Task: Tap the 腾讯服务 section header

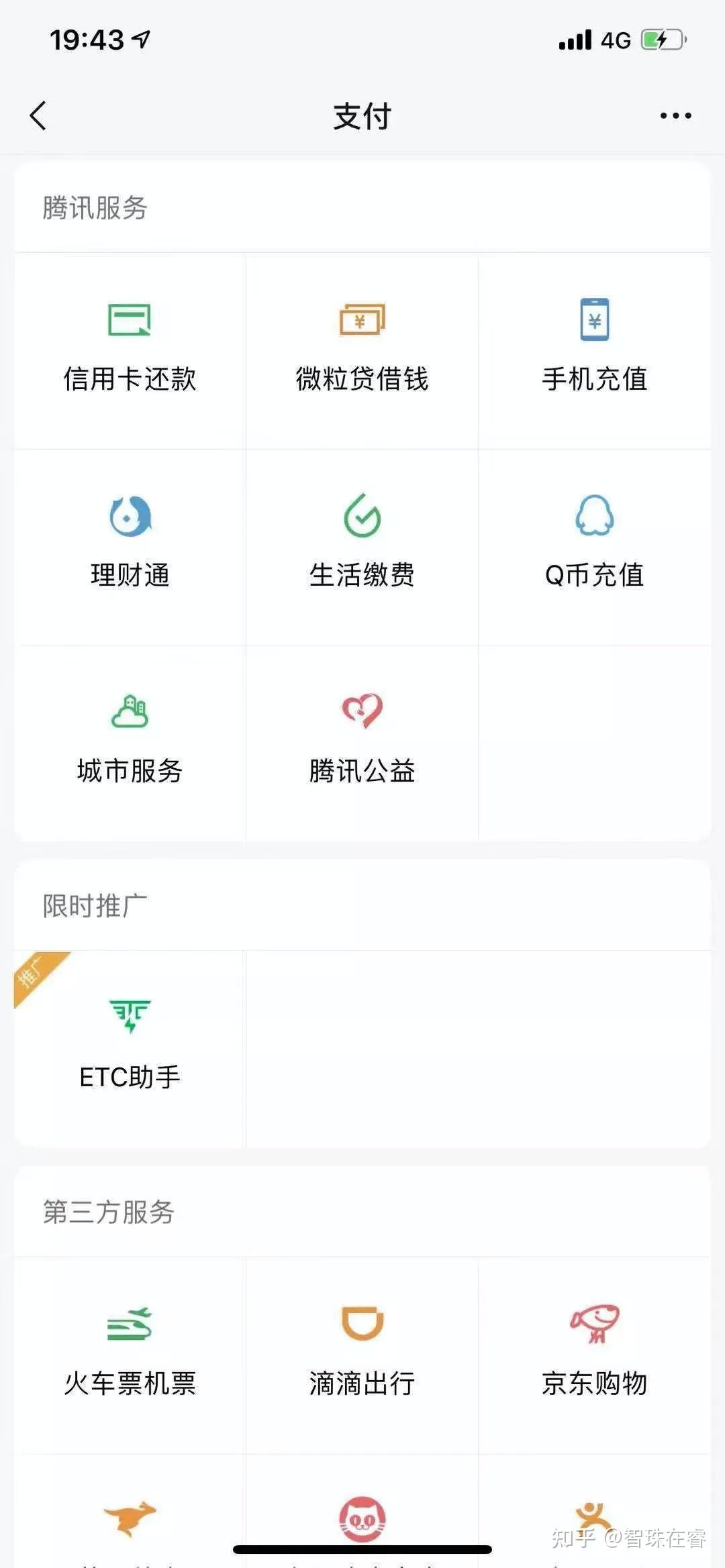Action: 94,207
